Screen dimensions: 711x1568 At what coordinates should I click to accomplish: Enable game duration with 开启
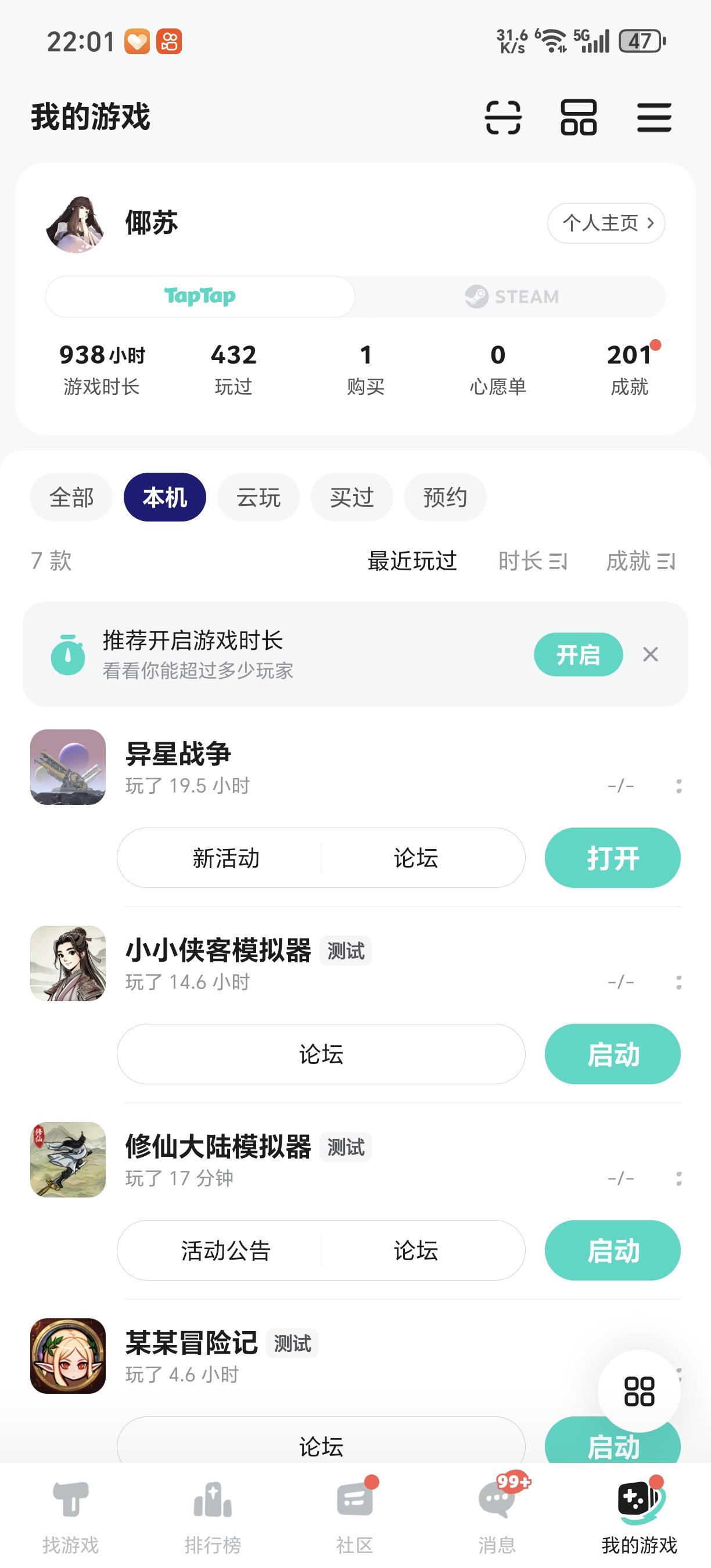[x=577, y=654]
